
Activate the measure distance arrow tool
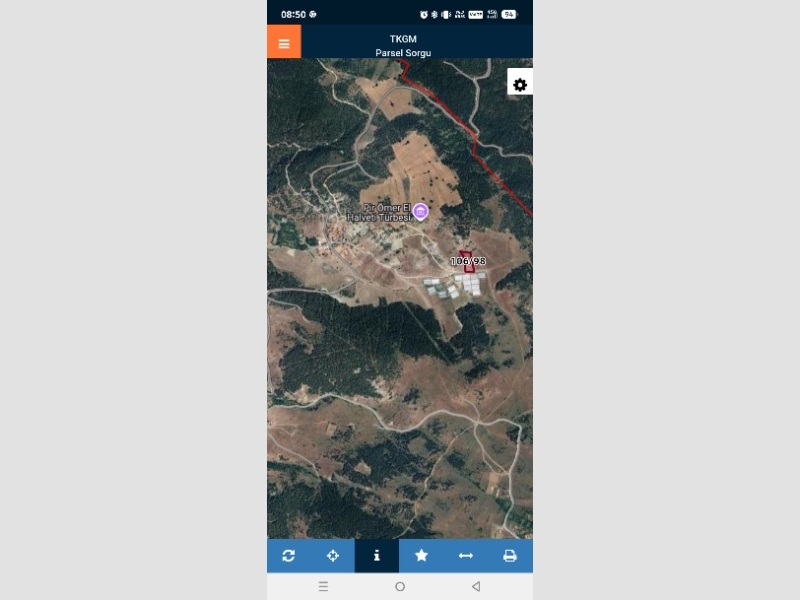coord(465,556)
